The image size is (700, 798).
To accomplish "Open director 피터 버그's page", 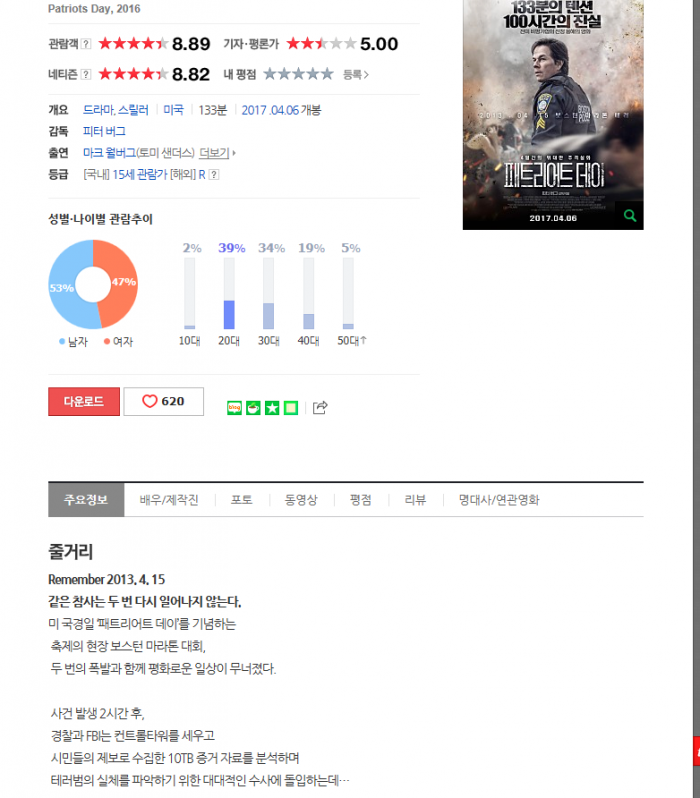I will pos(104,131).
